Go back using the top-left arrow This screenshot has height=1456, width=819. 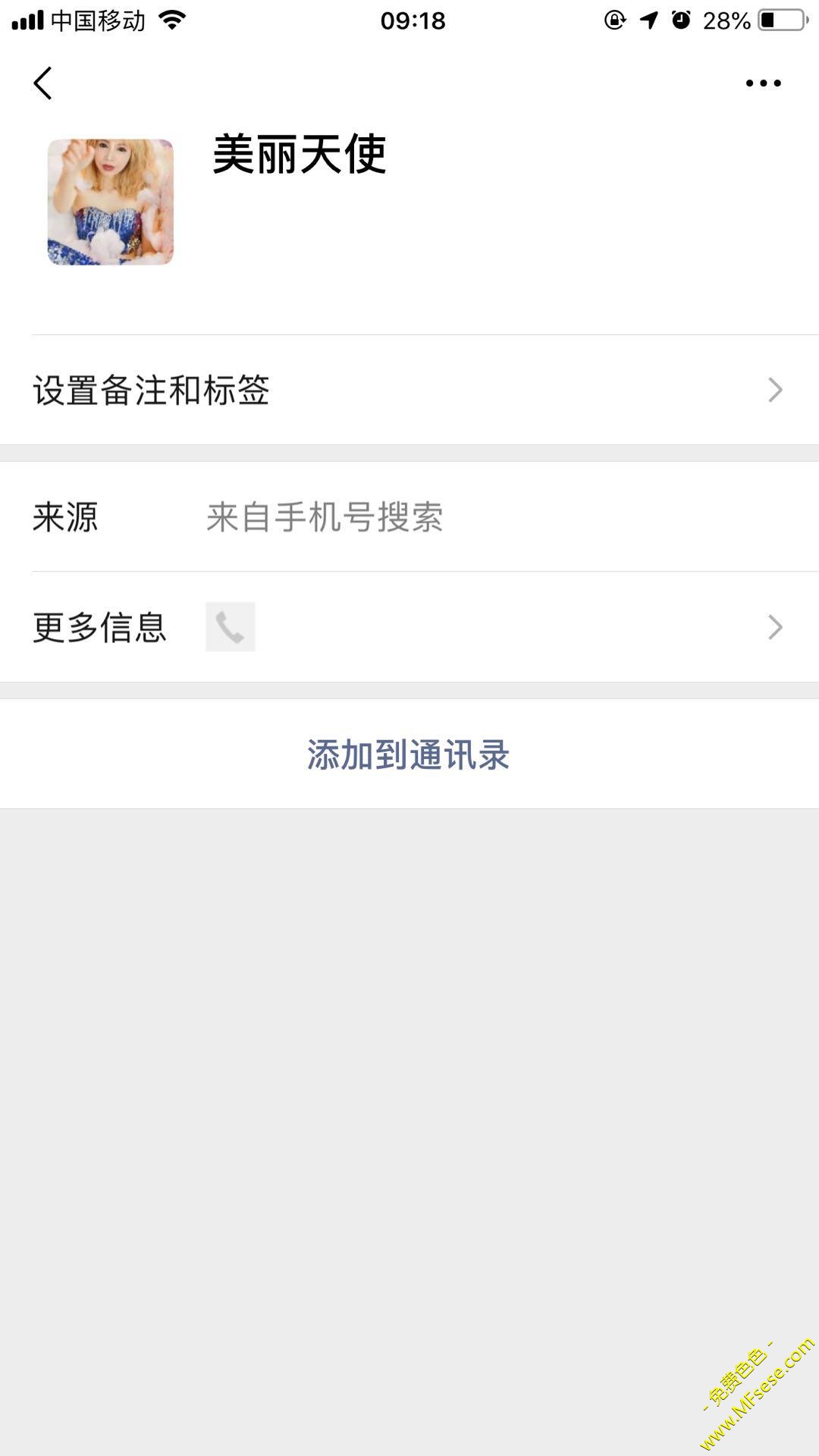43,83
